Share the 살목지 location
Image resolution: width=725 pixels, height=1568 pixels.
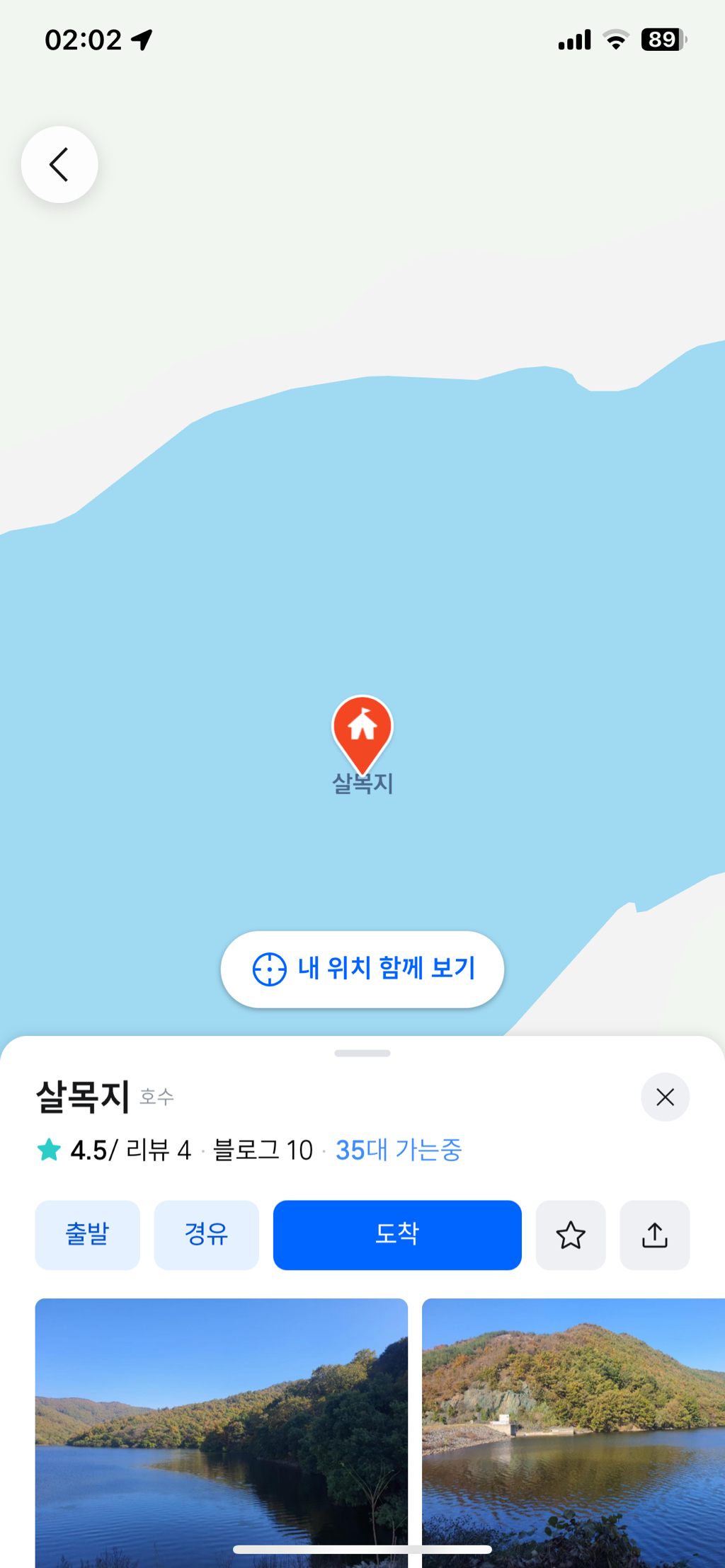click(x=654, y=1235)
